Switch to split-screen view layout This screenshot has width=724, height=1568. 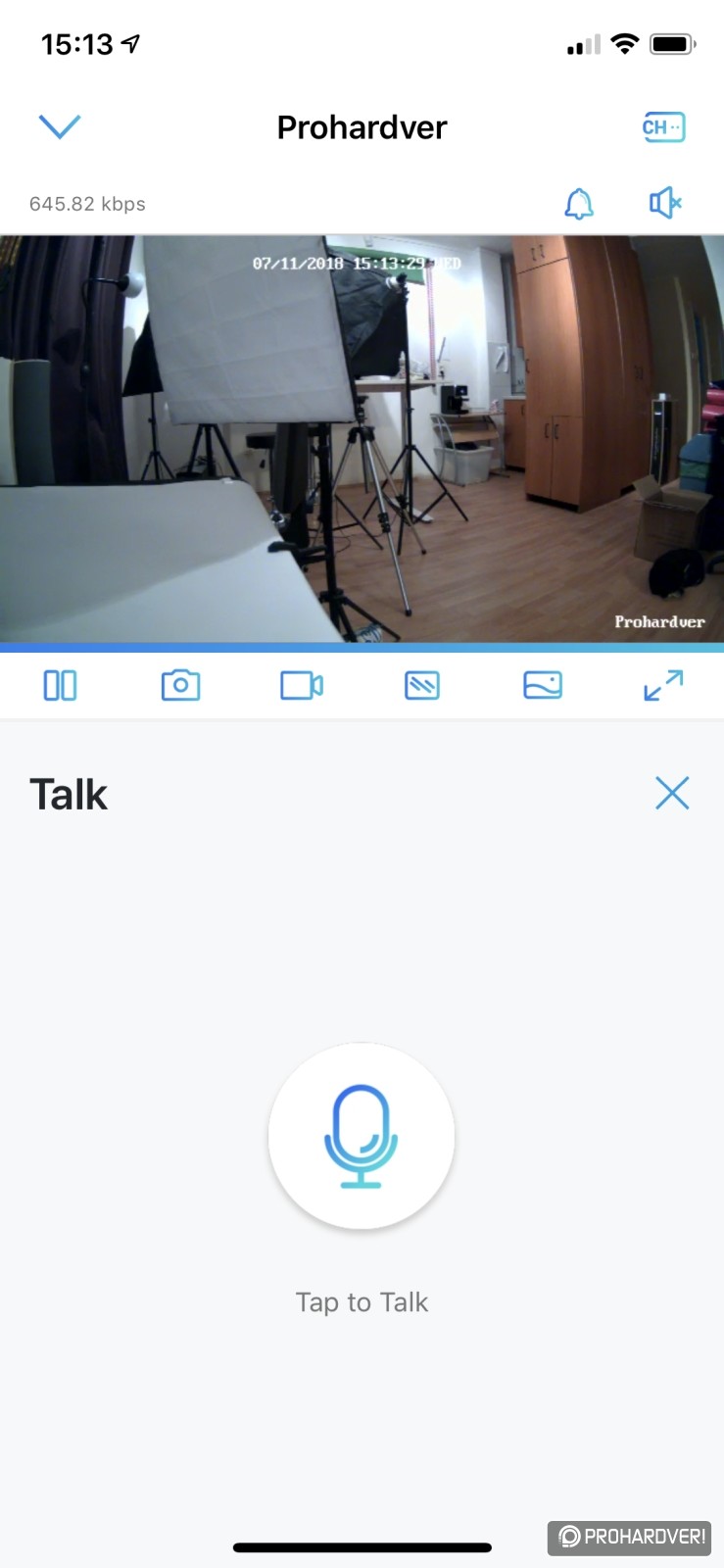point(60,685)
